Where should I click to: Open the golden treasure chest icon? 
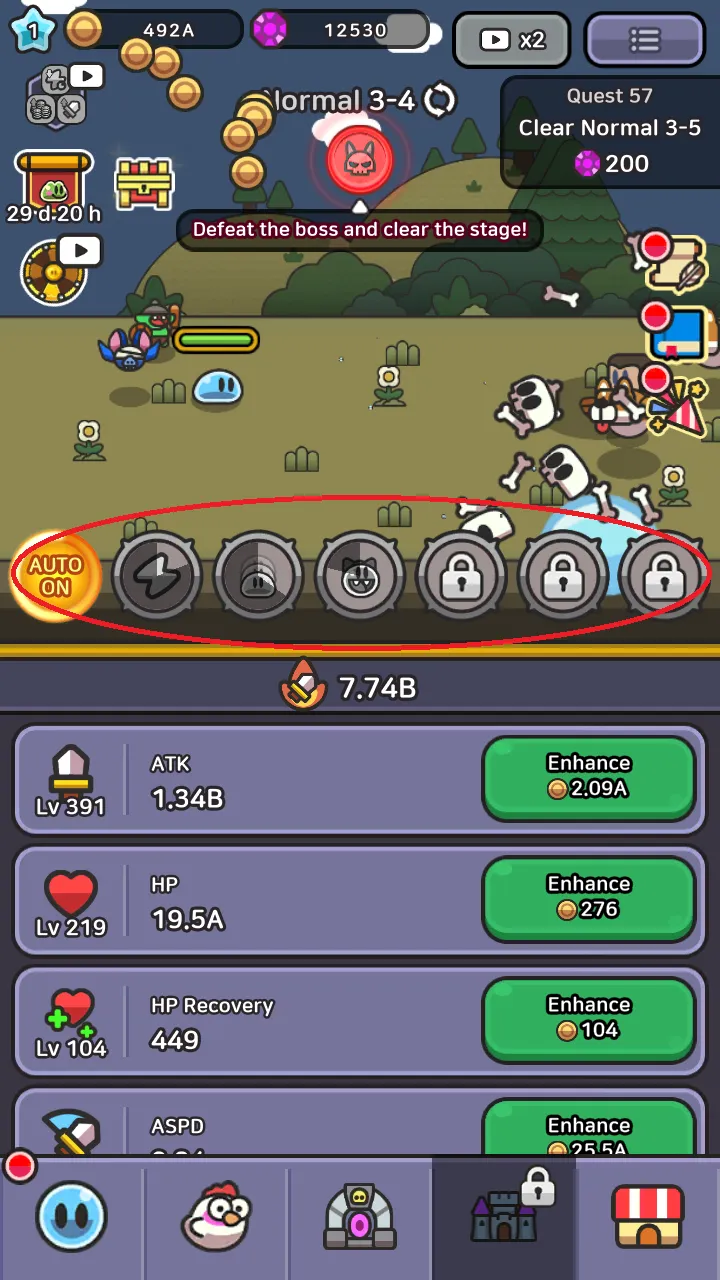[x=144, y=183]
